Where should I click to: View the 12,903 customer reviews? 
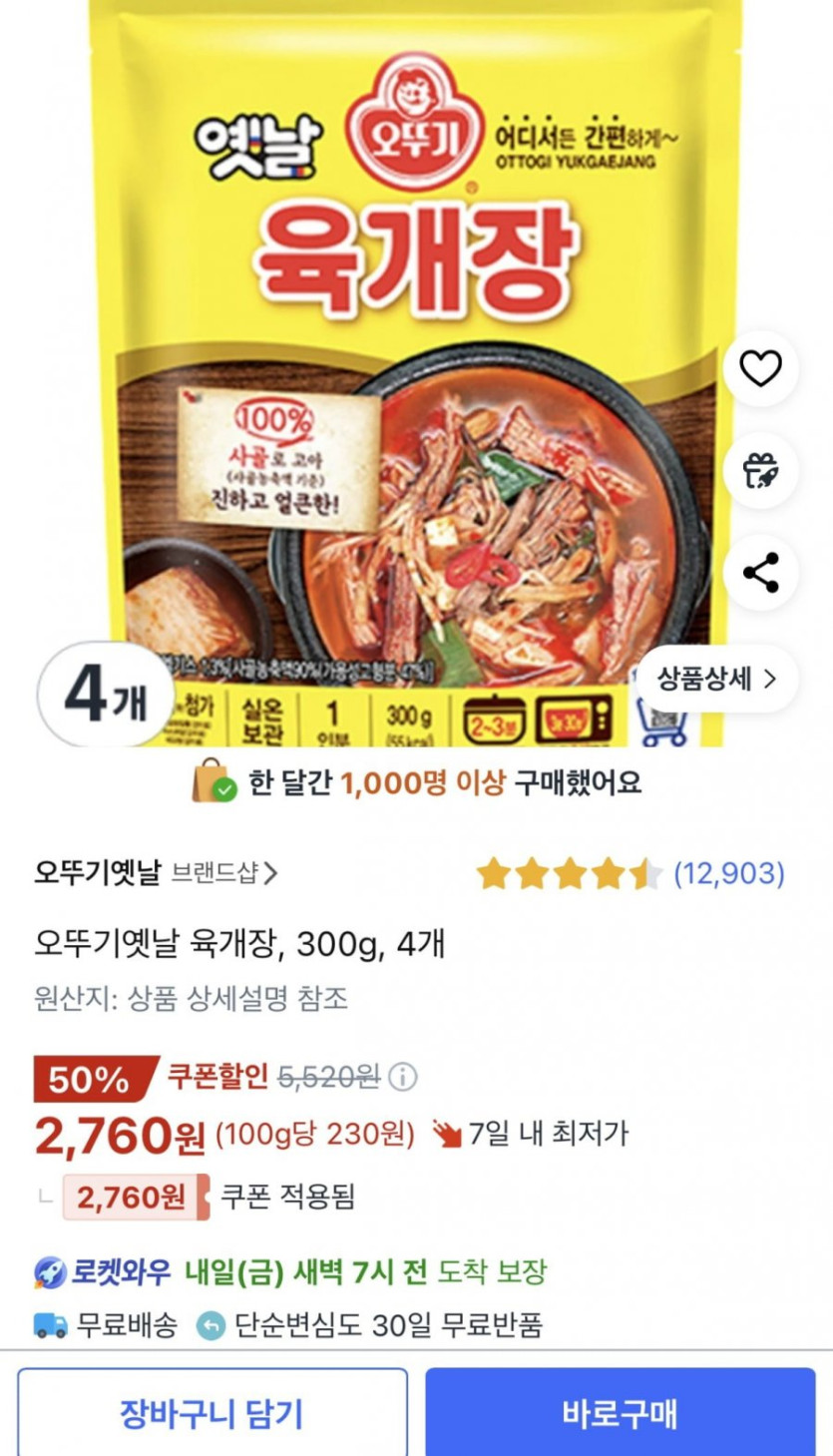point(729,874)
